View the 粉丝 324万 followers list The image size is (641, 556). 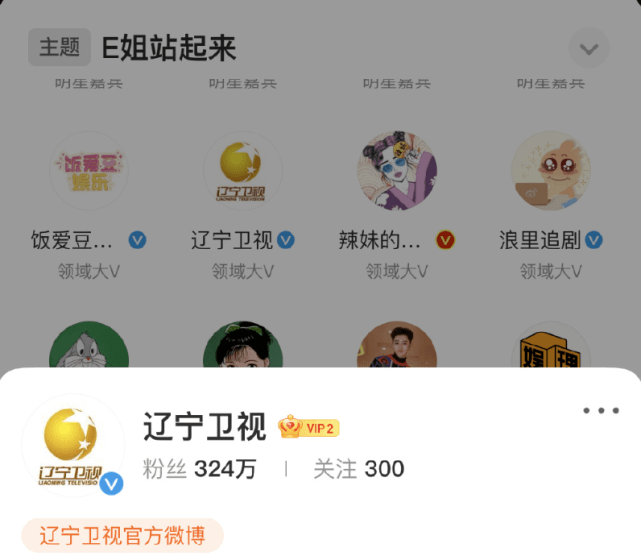199,469
